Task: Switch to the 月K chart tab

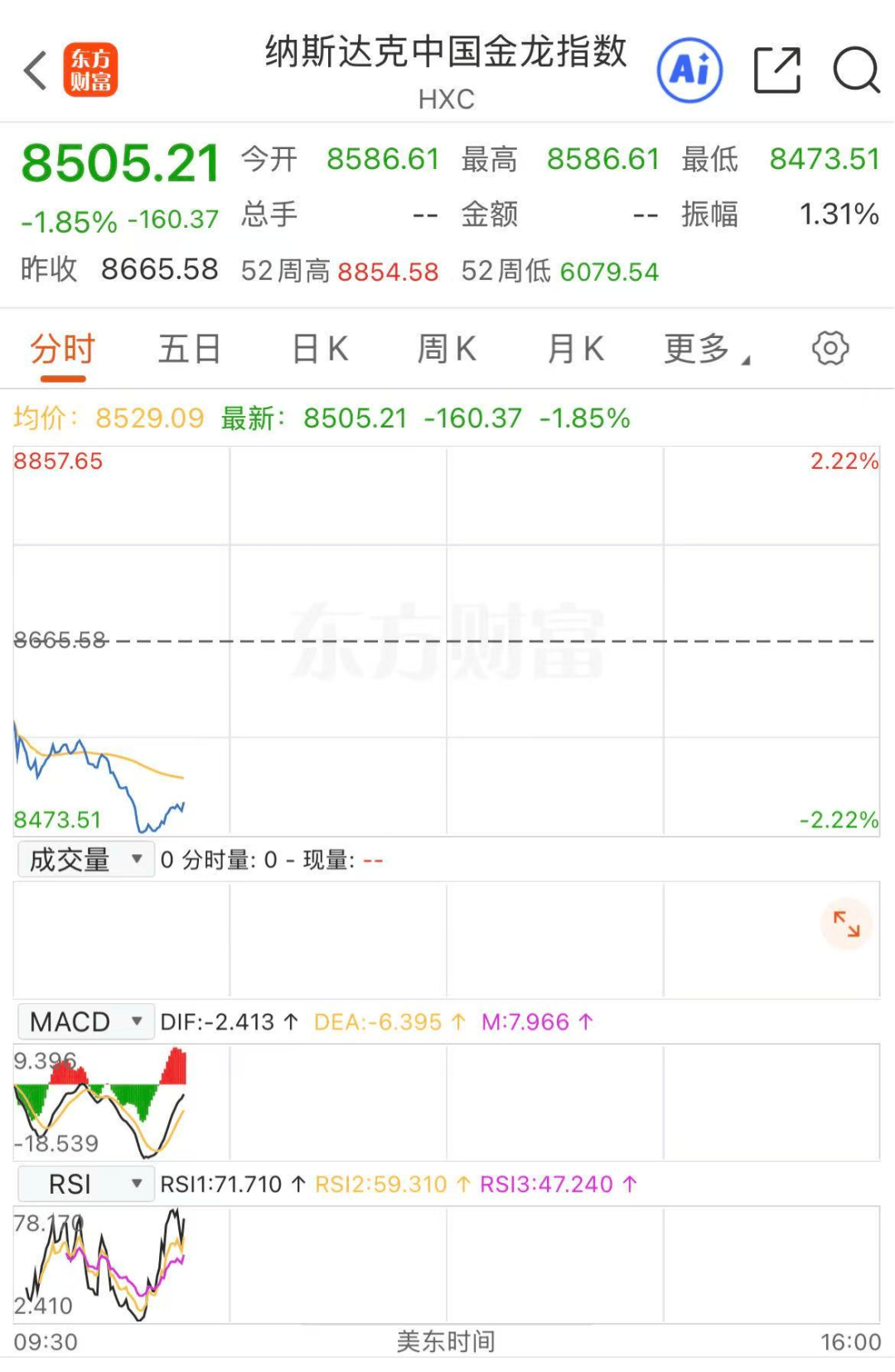Action: click(575, 350)
